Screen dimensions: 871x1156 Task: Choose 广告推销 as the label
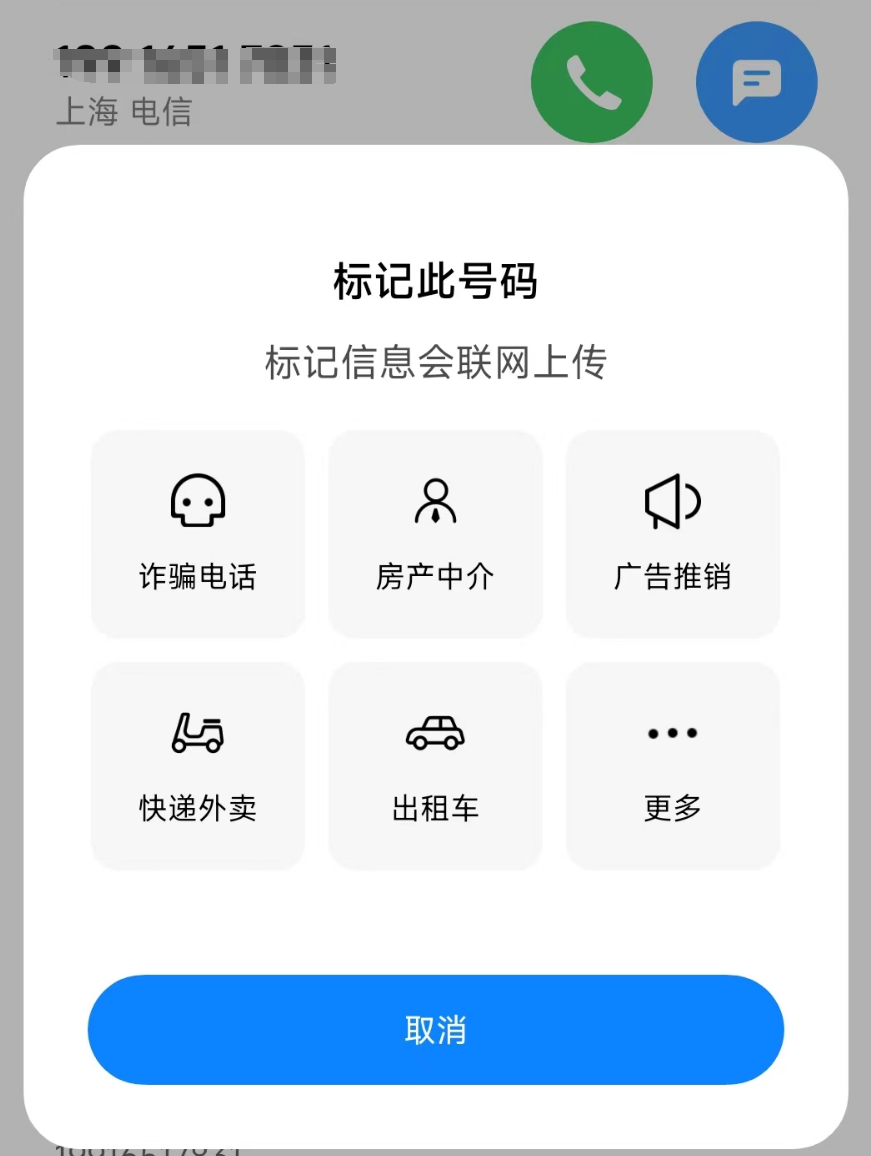(672, 533)
